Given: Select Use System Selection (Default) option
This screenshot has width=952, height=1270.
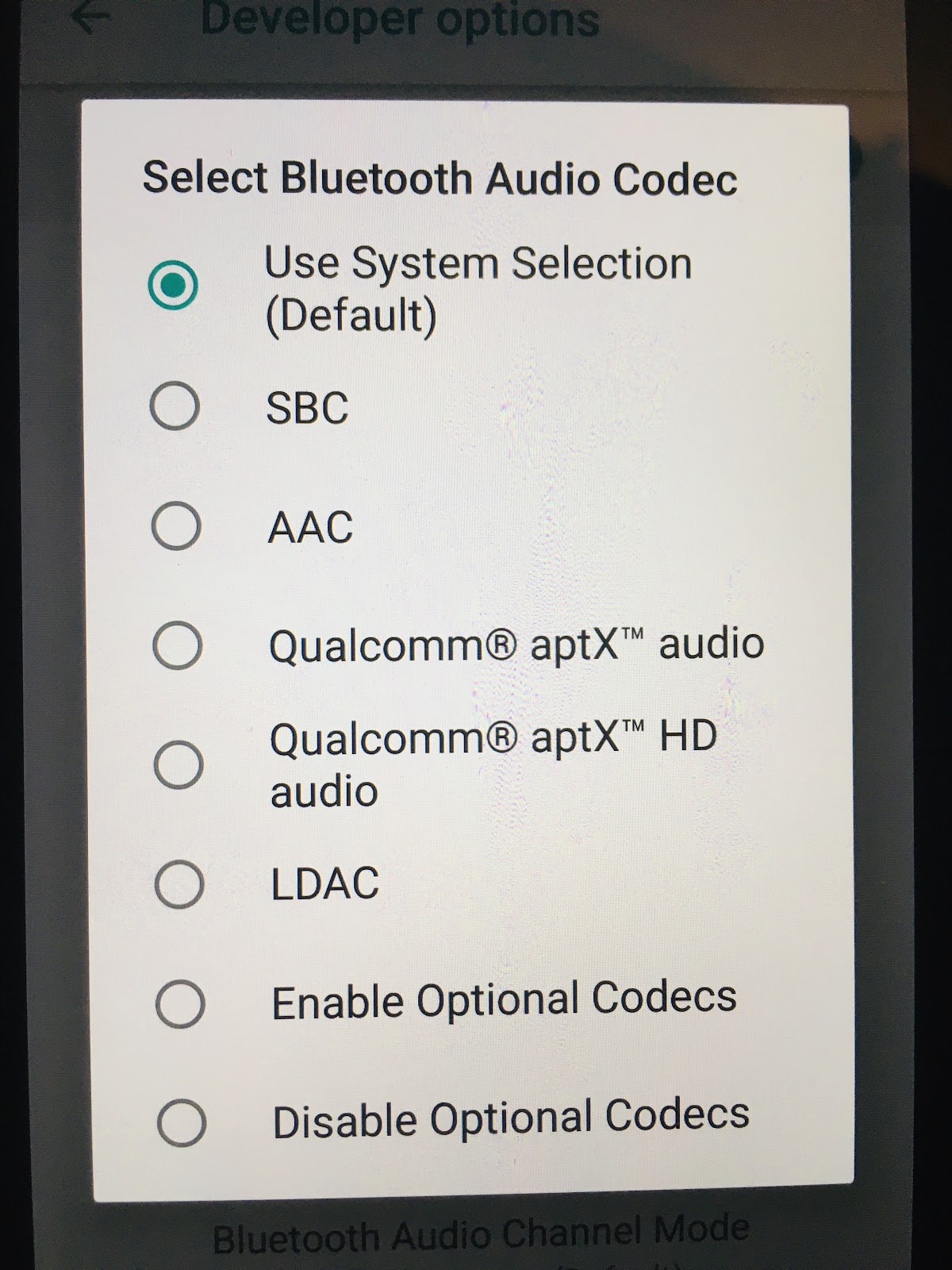Looking at the screenshot, I should click(x=173, y=285).
